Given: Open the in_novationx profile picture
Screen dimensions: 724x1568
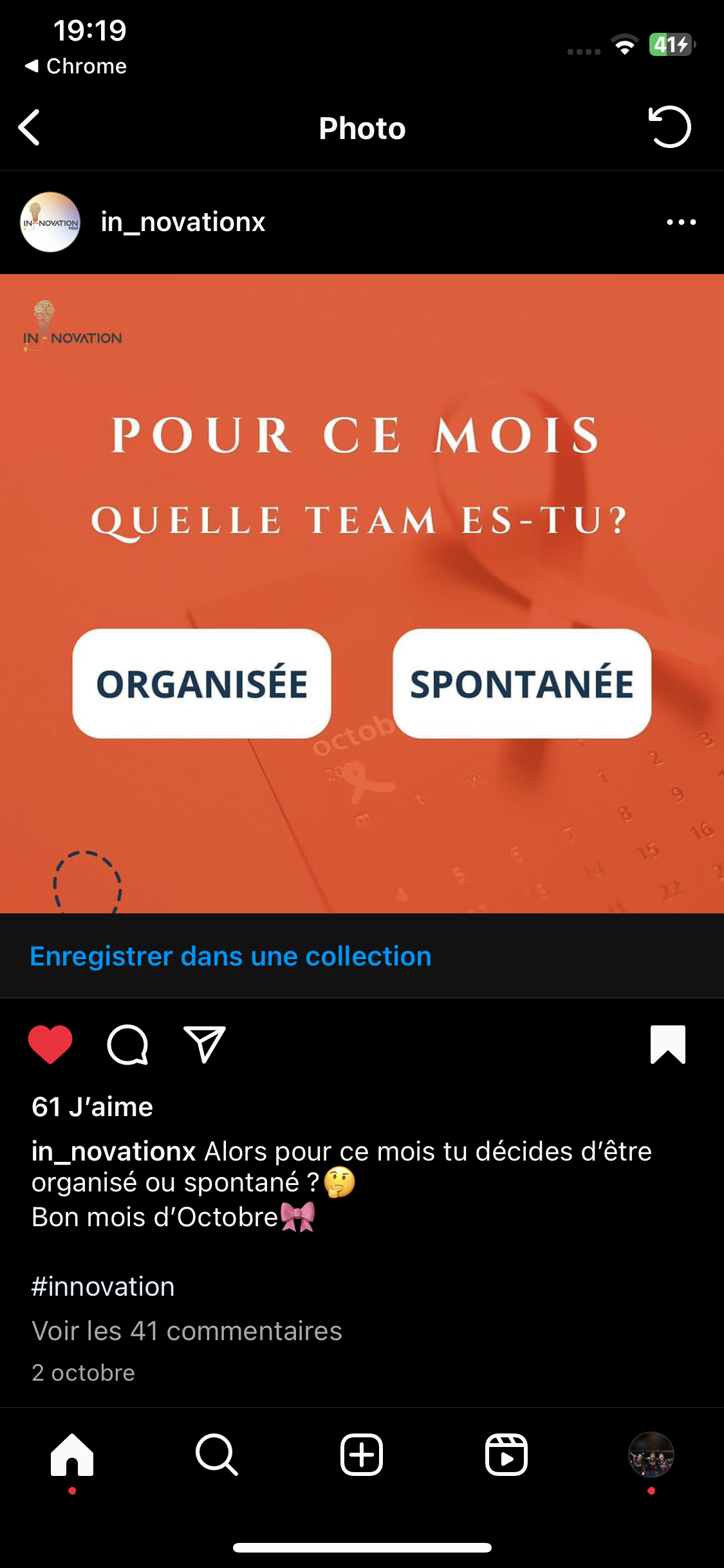Looking at the screenshot, I should [x=50, y=222].
